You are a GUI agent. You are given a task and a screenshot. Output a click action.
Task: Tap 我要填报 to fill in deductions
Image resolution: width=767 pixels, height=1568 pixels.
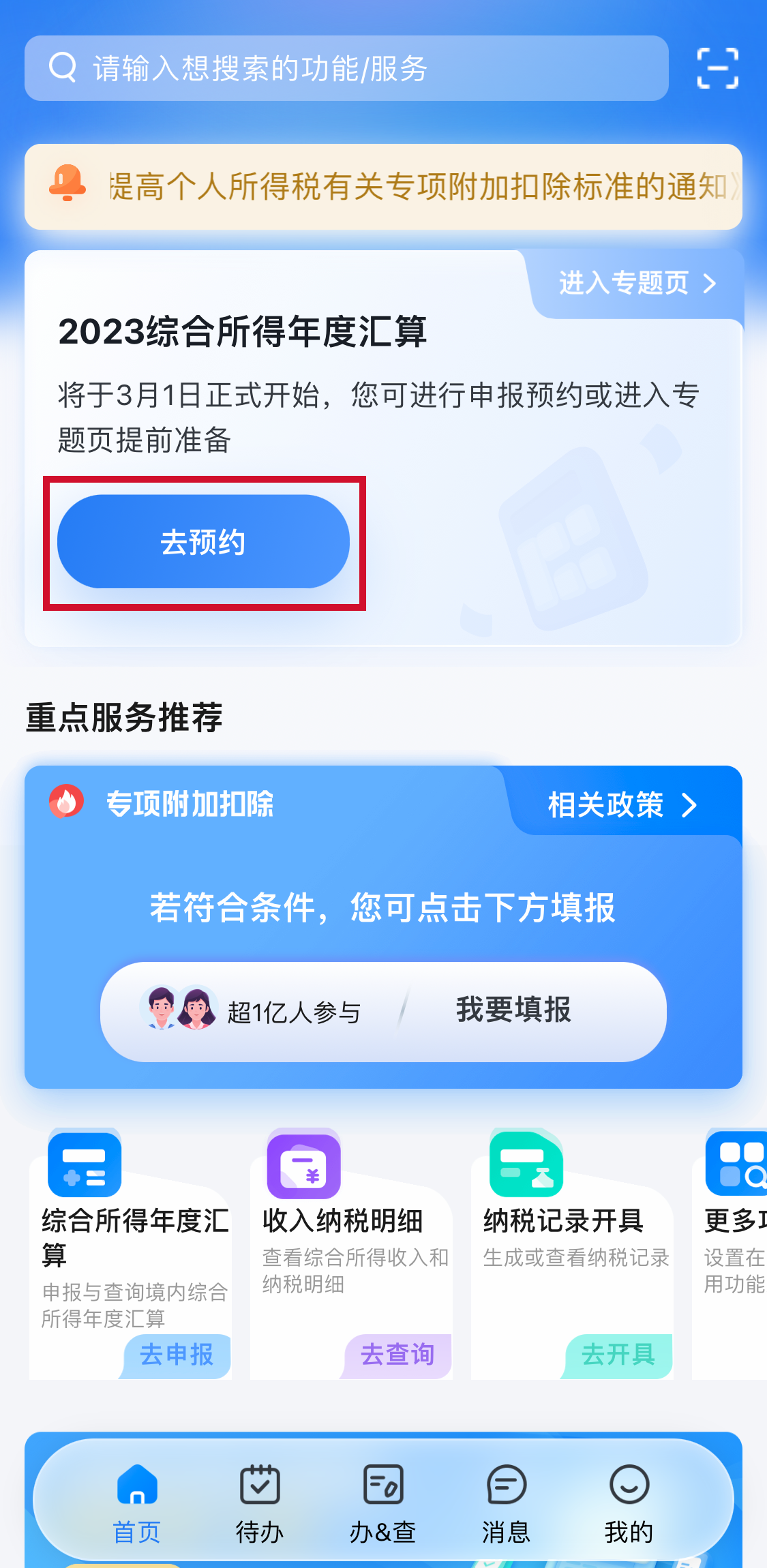tap(513, 1010)
